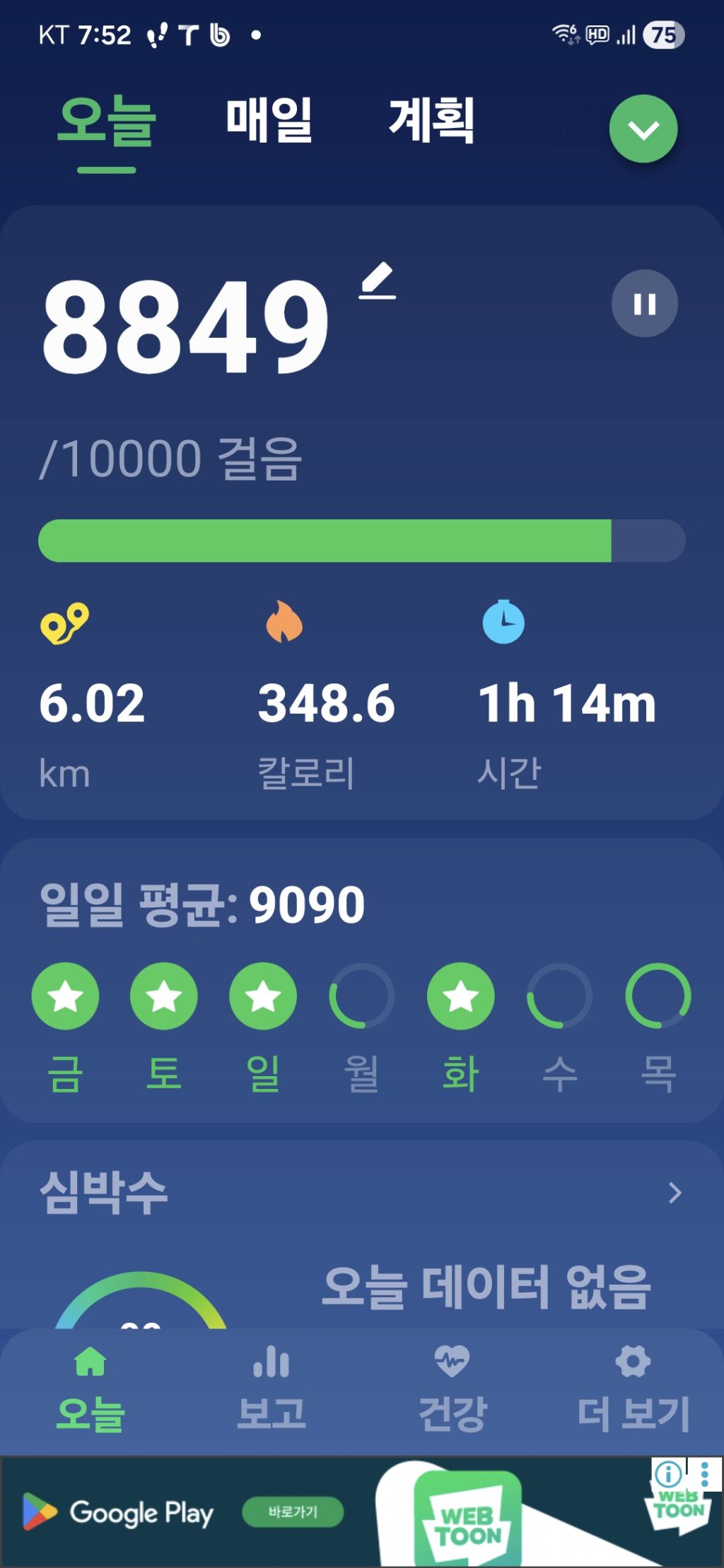Open the ad info icon
This screenshot has width=724, height=1568.
[x=668, y=1475]
